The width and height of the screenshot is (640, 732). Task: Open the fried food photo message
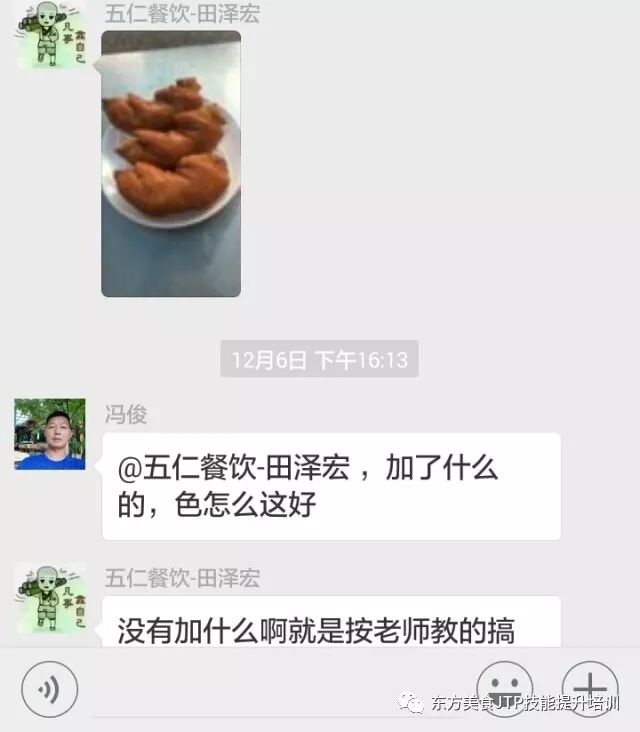click(171, 164)
